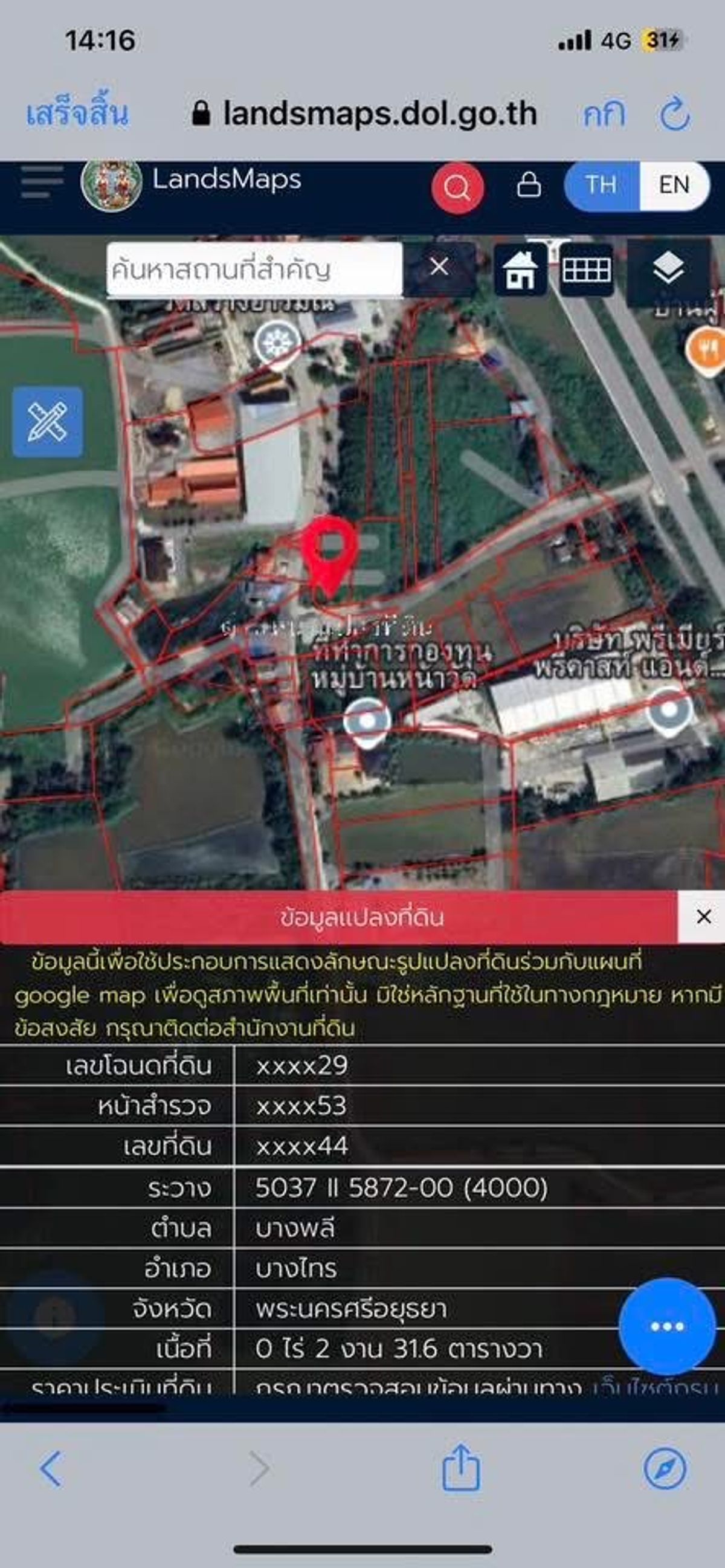Screen dimensions: 725x1568
Task: Open the map layers selector
Action: 668,269
